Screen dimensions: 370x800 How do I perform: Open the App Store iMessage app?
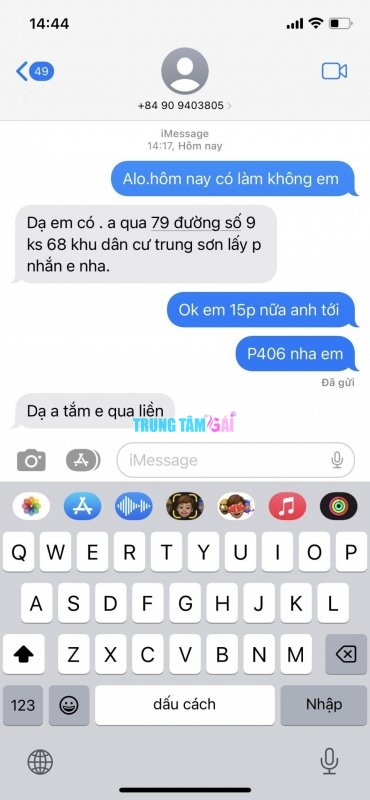pyautogui.click(x=82, y=506)
